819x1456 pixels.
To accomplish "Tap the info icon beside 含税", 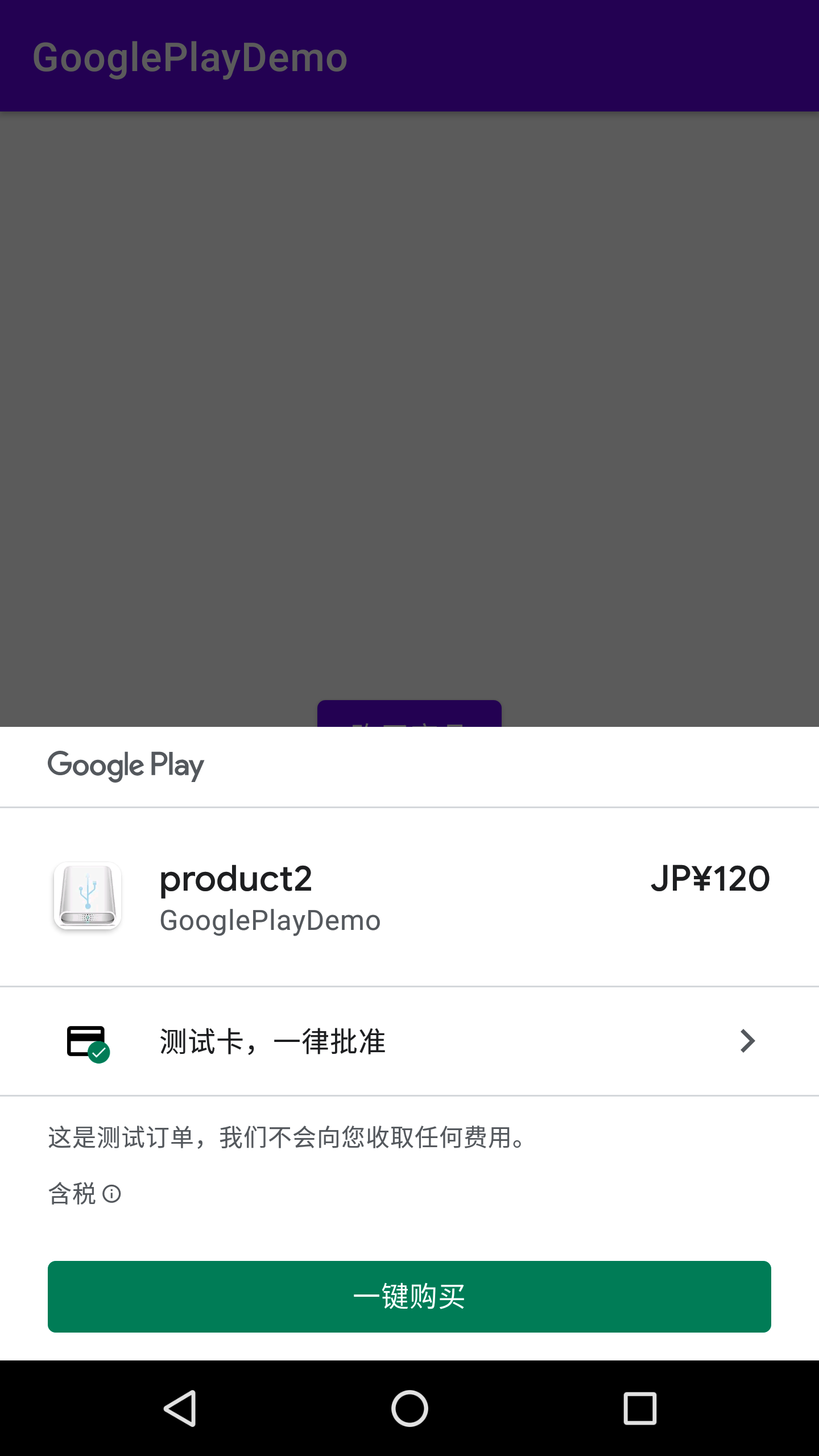I will pyautogui.click(x=111, y=1193).
